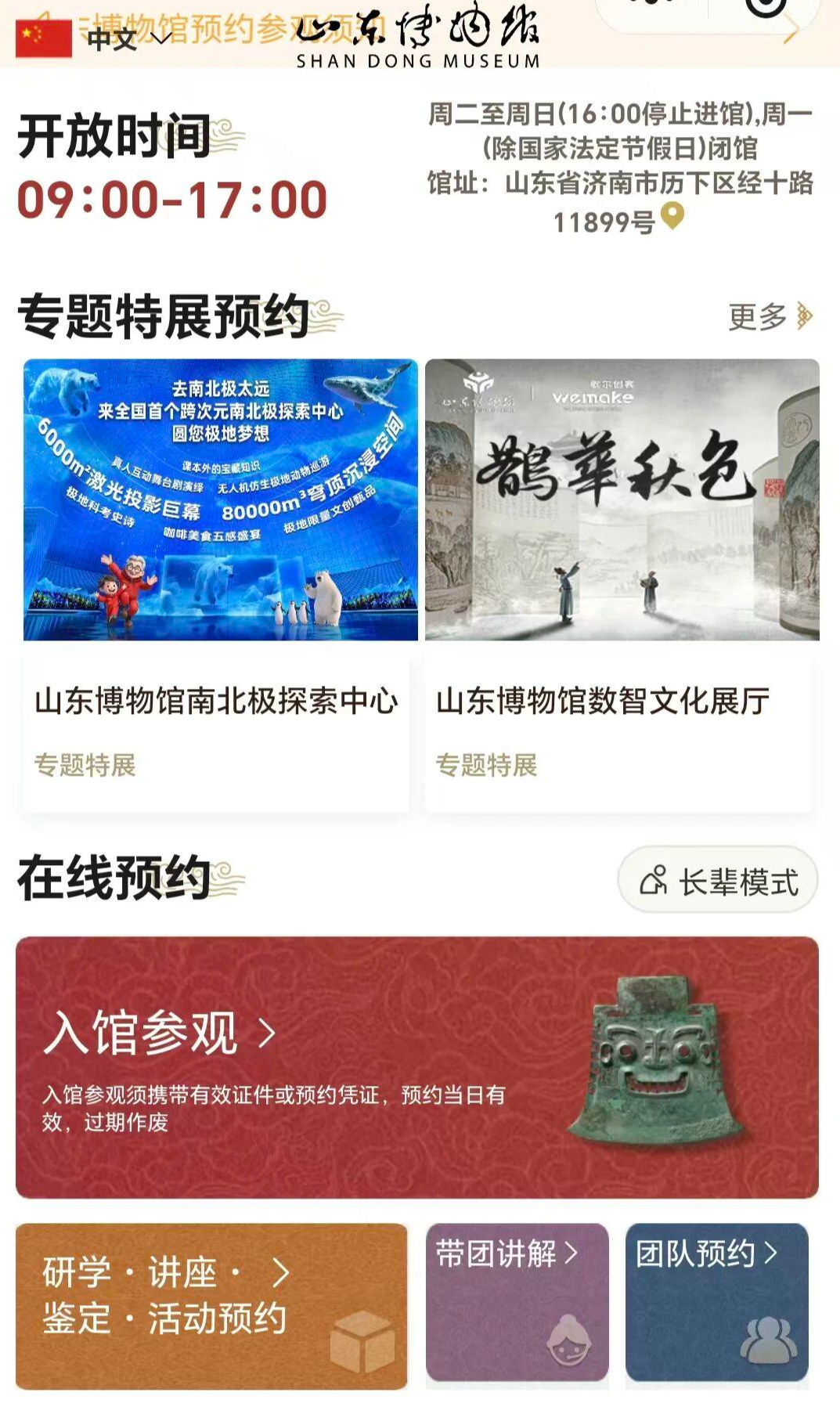Open 研学·讲座·鉴定·活动预约
The height and width of the screenshot is (1414, 840).
pyautogui.click(x=211, y=1305)
